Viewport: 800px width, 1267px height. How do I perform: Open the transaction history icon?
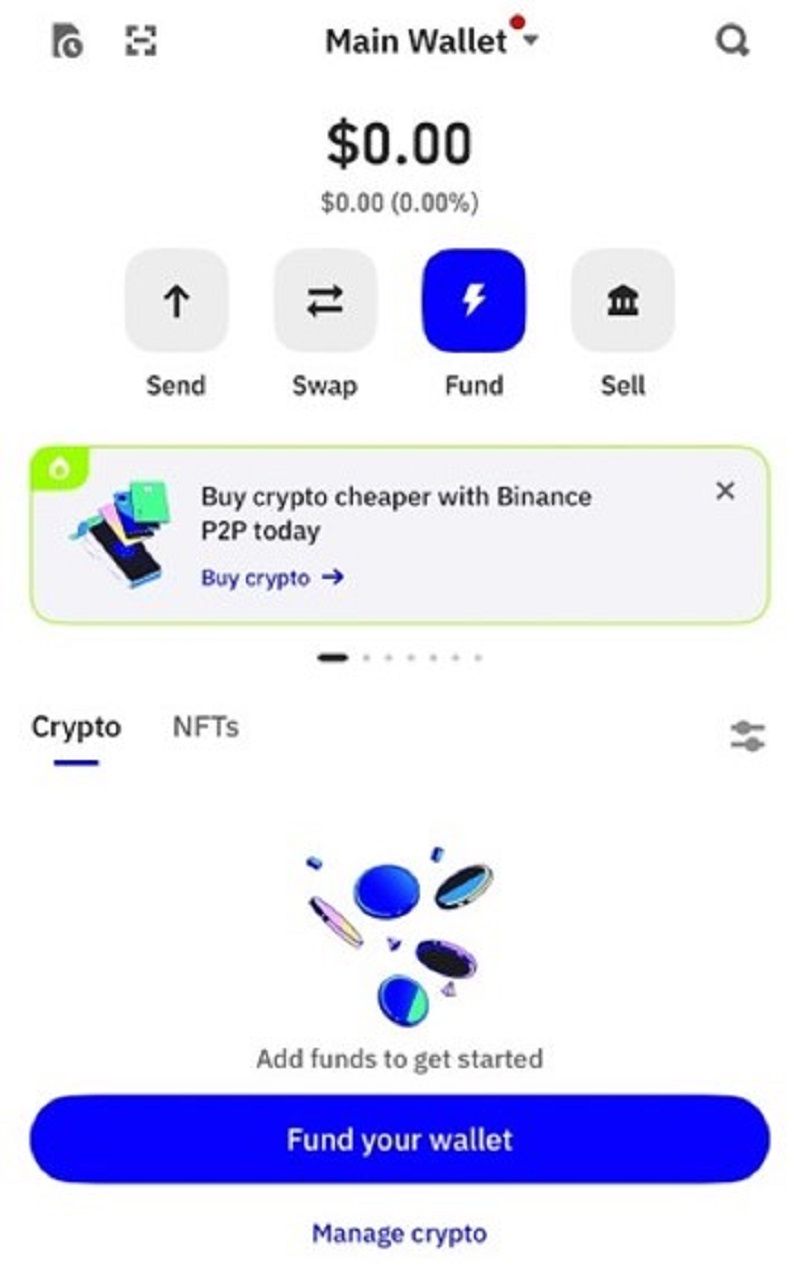(x=67, y=41)
